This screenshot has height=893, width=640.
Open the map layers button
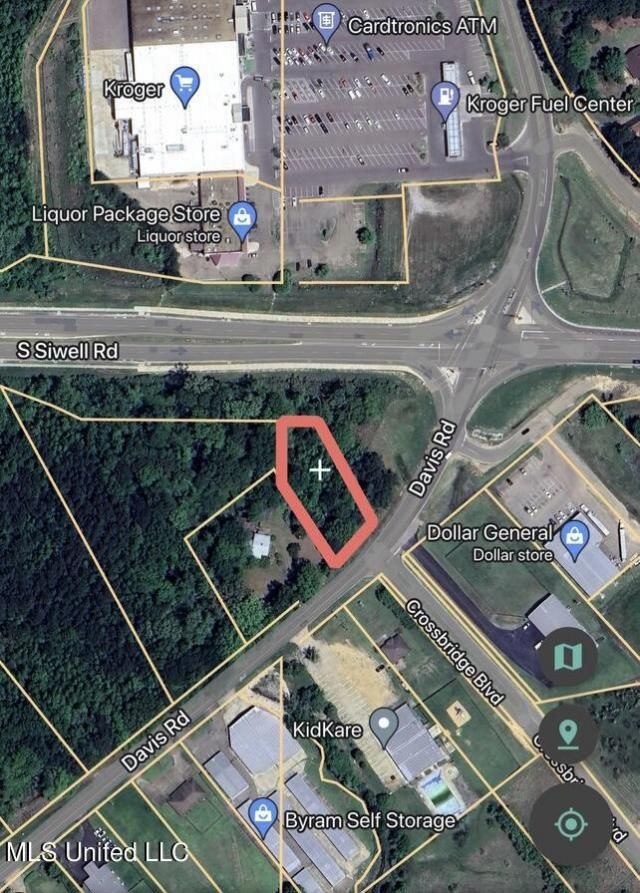pyautogui.click(x=567, y=658)
